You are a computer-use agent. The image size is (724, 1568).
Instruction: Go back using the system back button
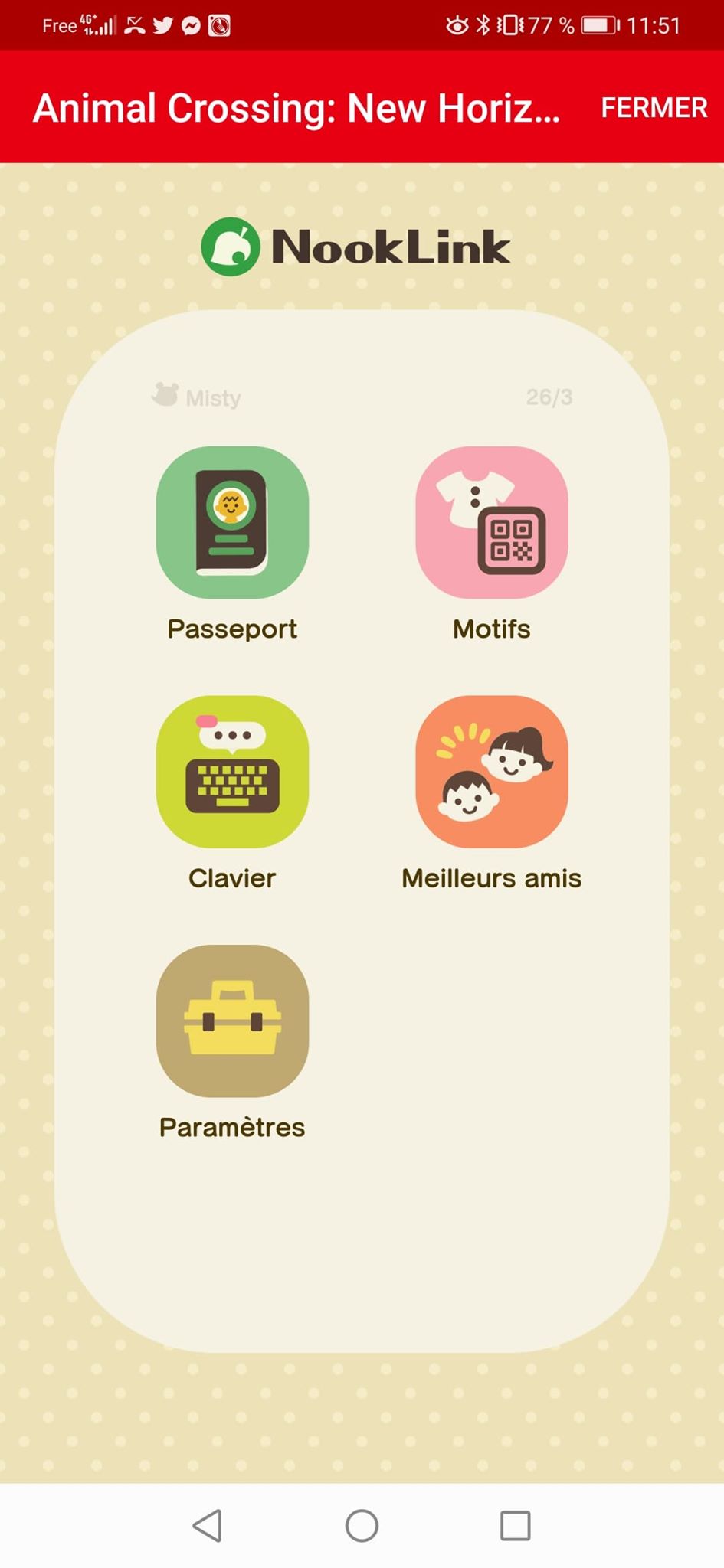[208, 1526]
